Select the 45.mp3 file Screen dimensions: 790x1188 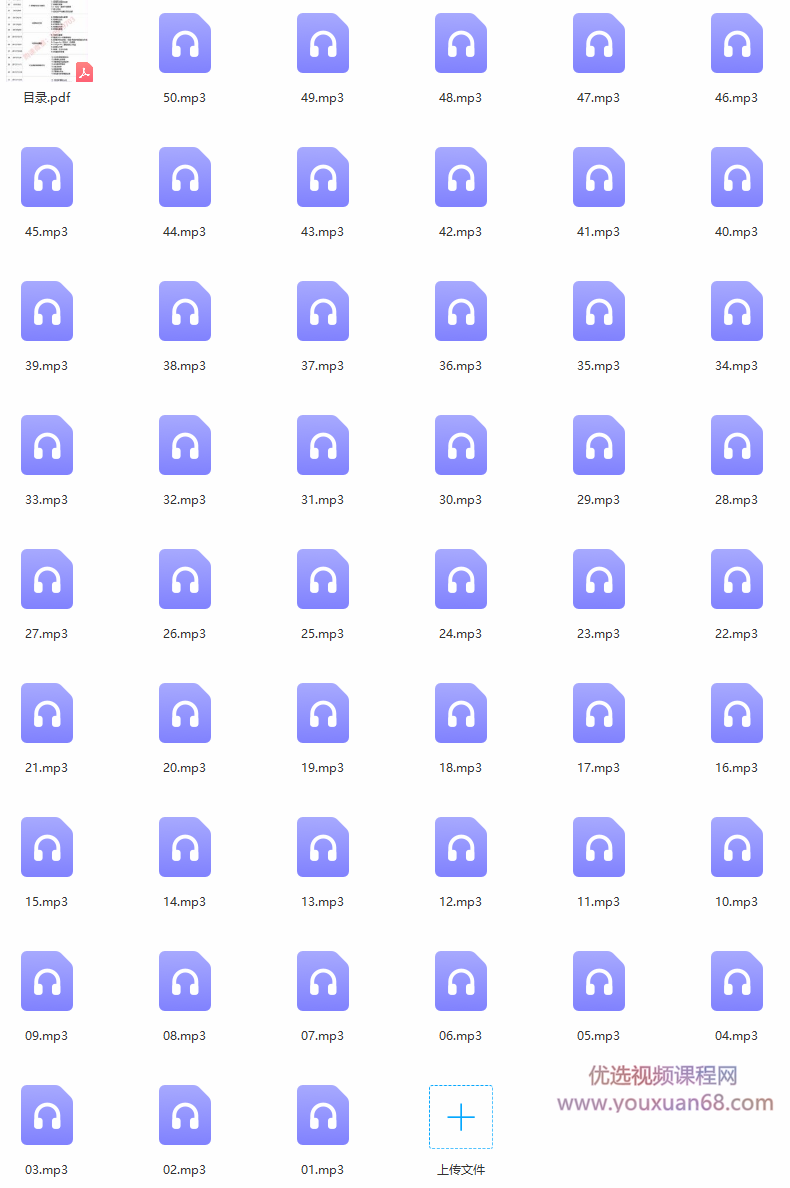tap(47, 178)
